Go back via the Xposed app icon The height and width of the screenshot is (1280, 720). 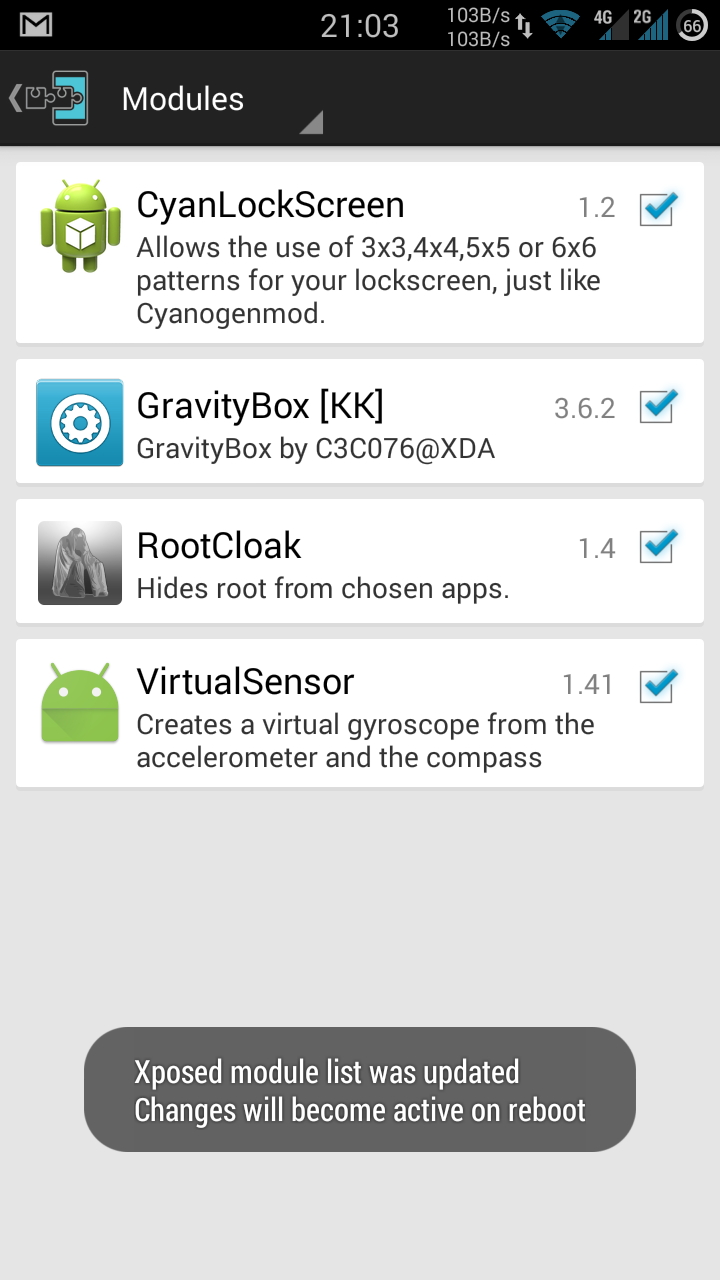point(50,98)
